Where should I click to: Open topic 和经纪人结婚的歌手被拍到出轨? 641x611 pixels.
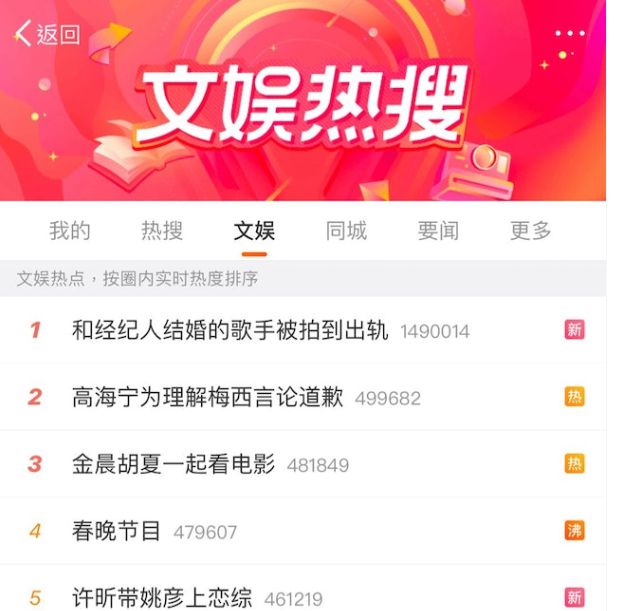point(230,330)
